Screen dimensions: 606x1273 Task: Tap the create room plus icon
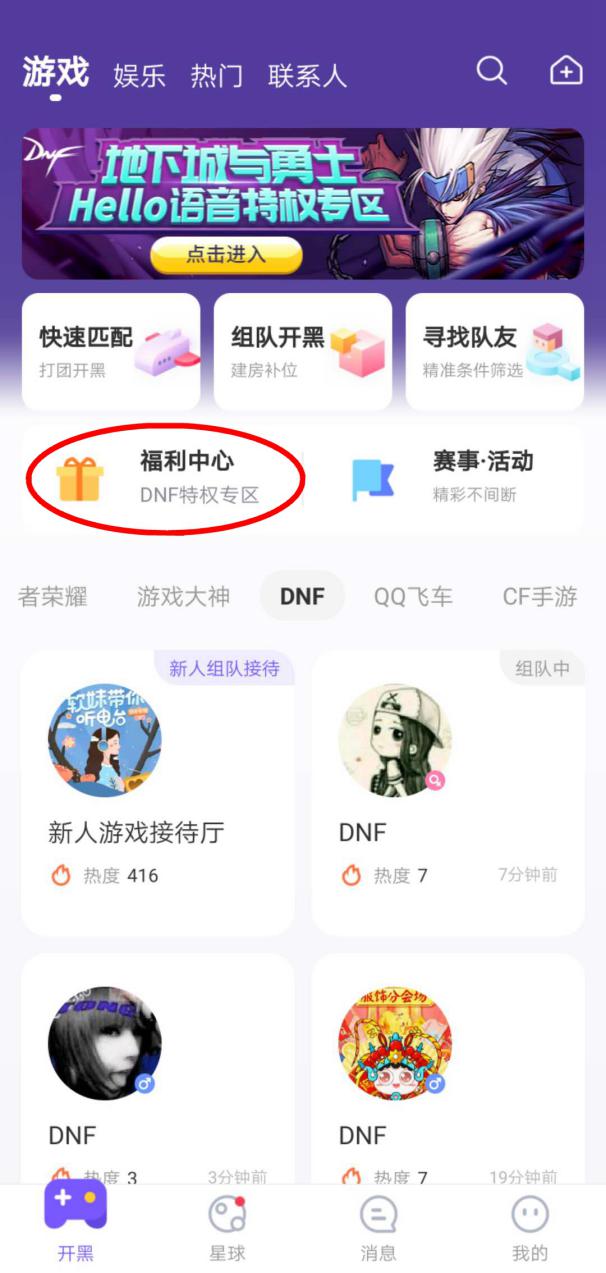[x=566, y=71]
